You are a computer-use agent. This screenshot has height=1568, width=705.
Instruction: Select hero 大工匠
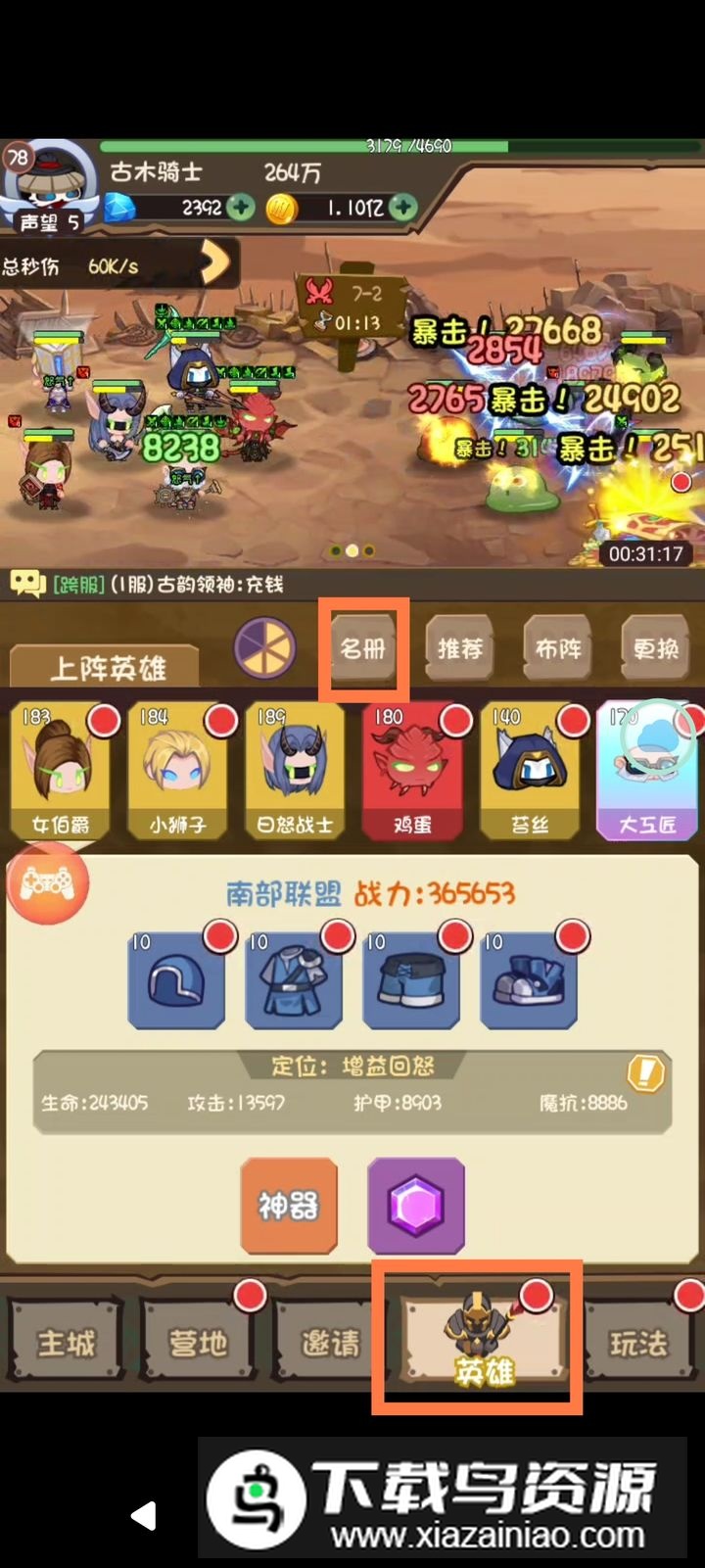[647, 771]
